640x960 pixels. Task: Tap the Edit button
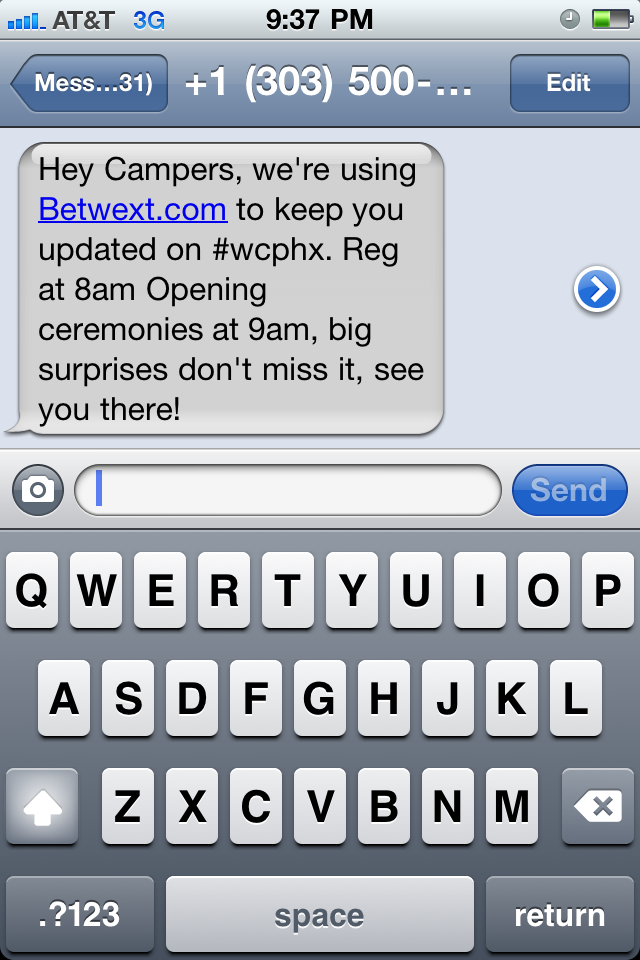click(568, 84)
